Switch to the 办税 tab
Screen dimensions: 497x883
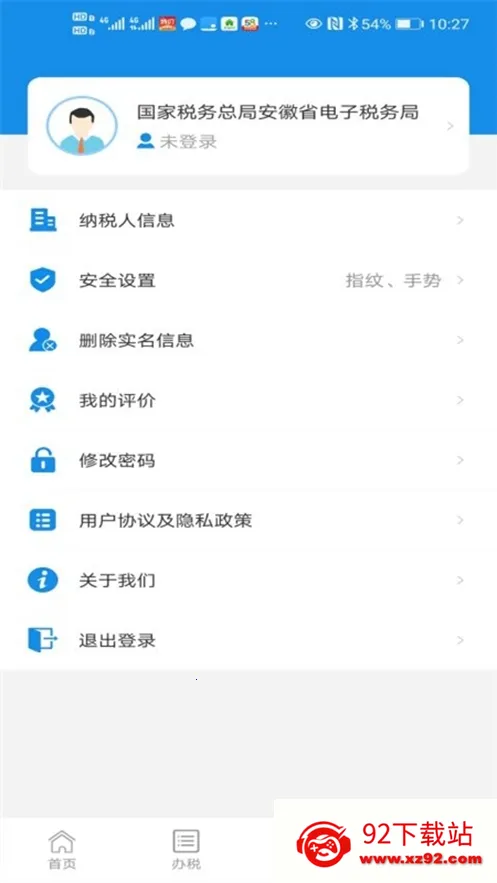[x=186, y=849]
